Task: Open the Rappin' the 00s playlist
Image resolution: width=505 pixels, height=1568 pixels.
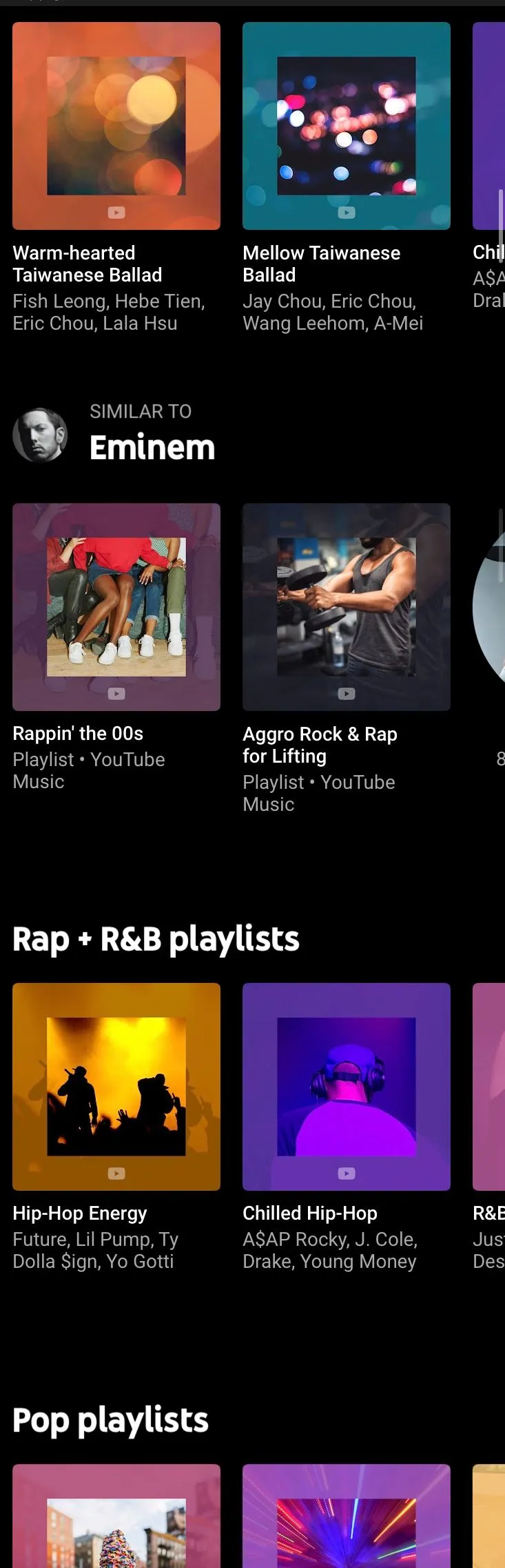Action: pos(116,606)
